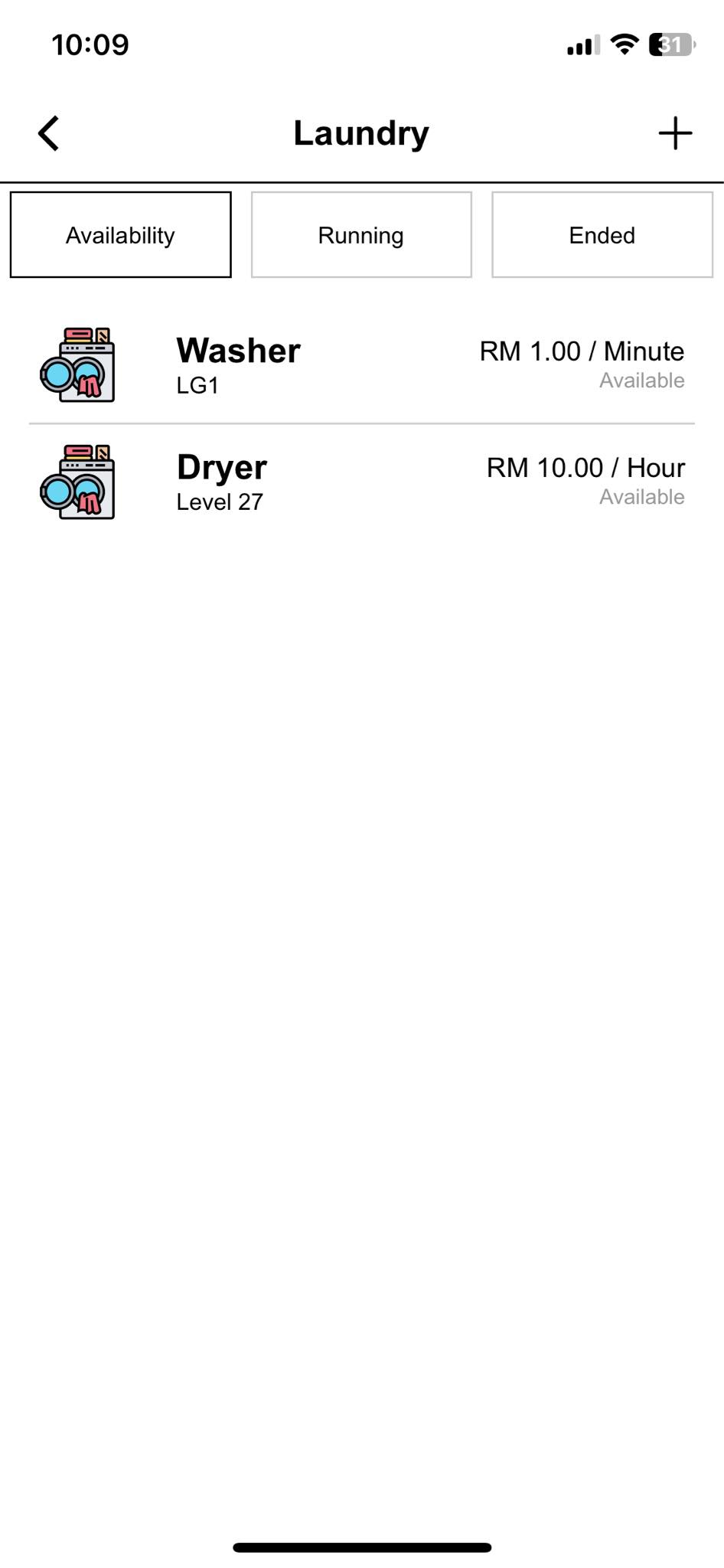Tap the Washer machine icon

(x=79, y=362)
